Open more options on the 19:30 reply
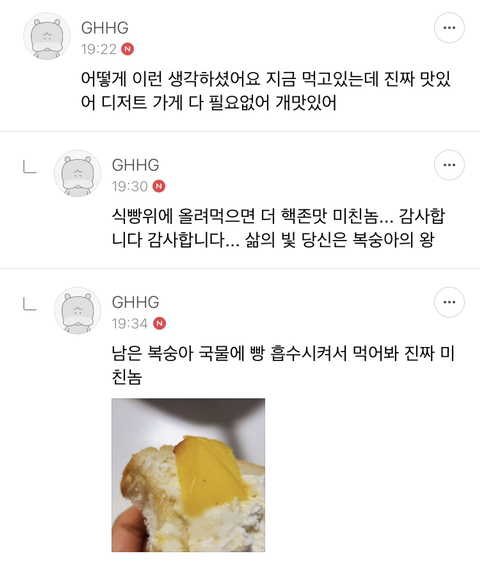The image size is (480, 568). coord(449,165)
